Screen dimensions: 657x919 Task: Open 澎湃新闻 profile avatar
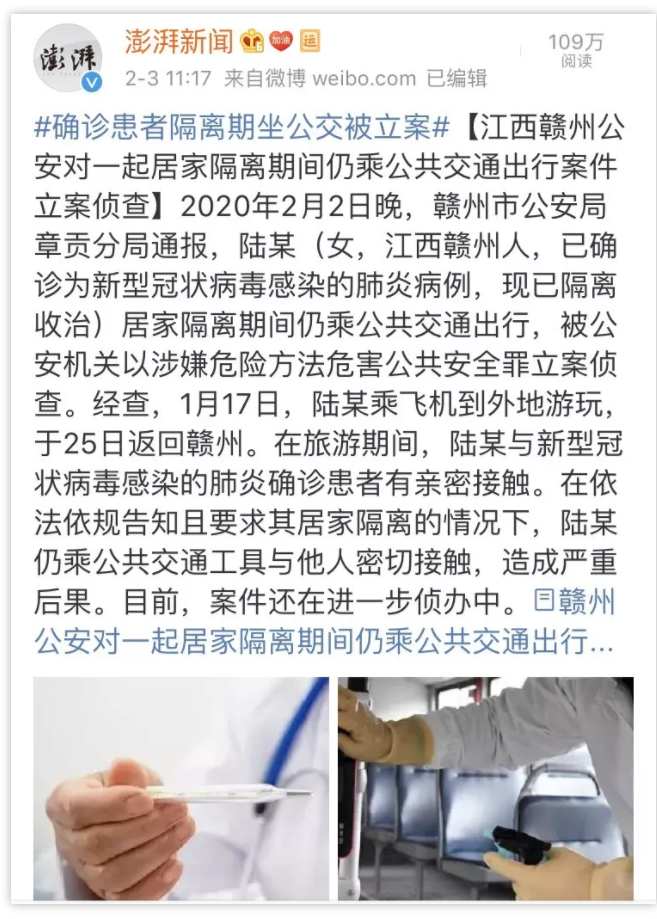point(68,59)
